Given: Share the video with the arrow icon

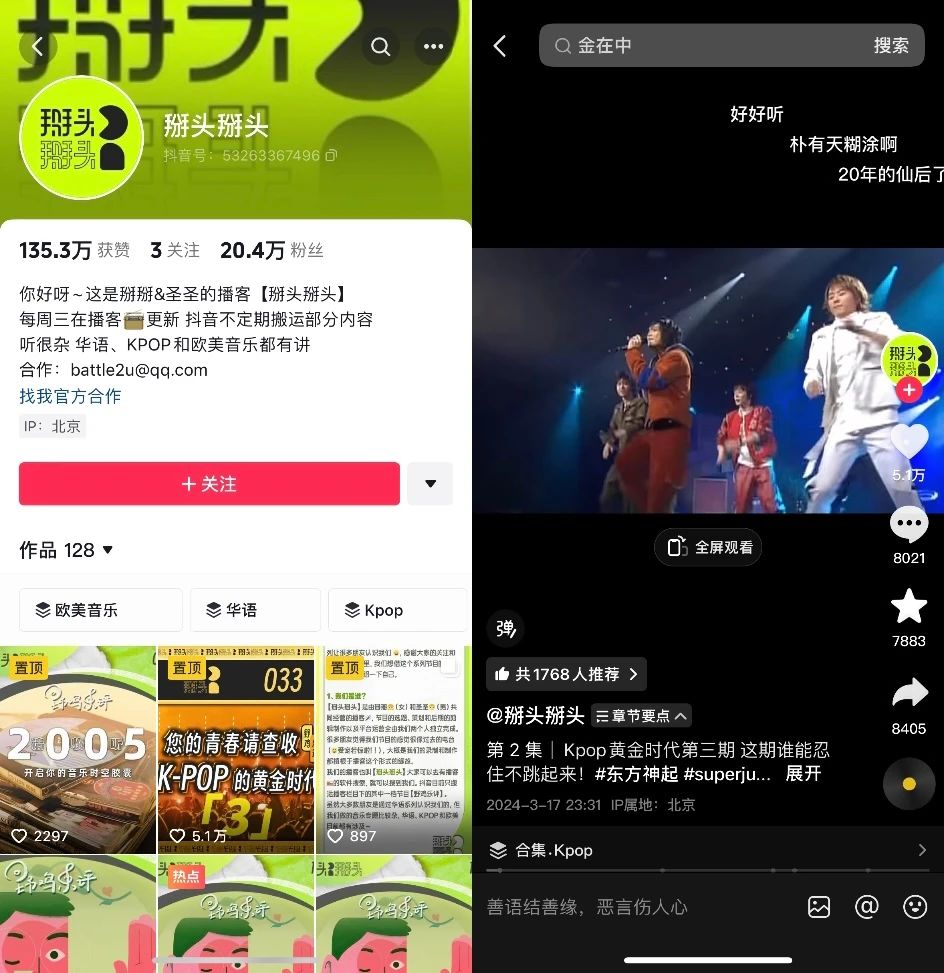Looking at the screenshot, I should click(x=909, y=694).
